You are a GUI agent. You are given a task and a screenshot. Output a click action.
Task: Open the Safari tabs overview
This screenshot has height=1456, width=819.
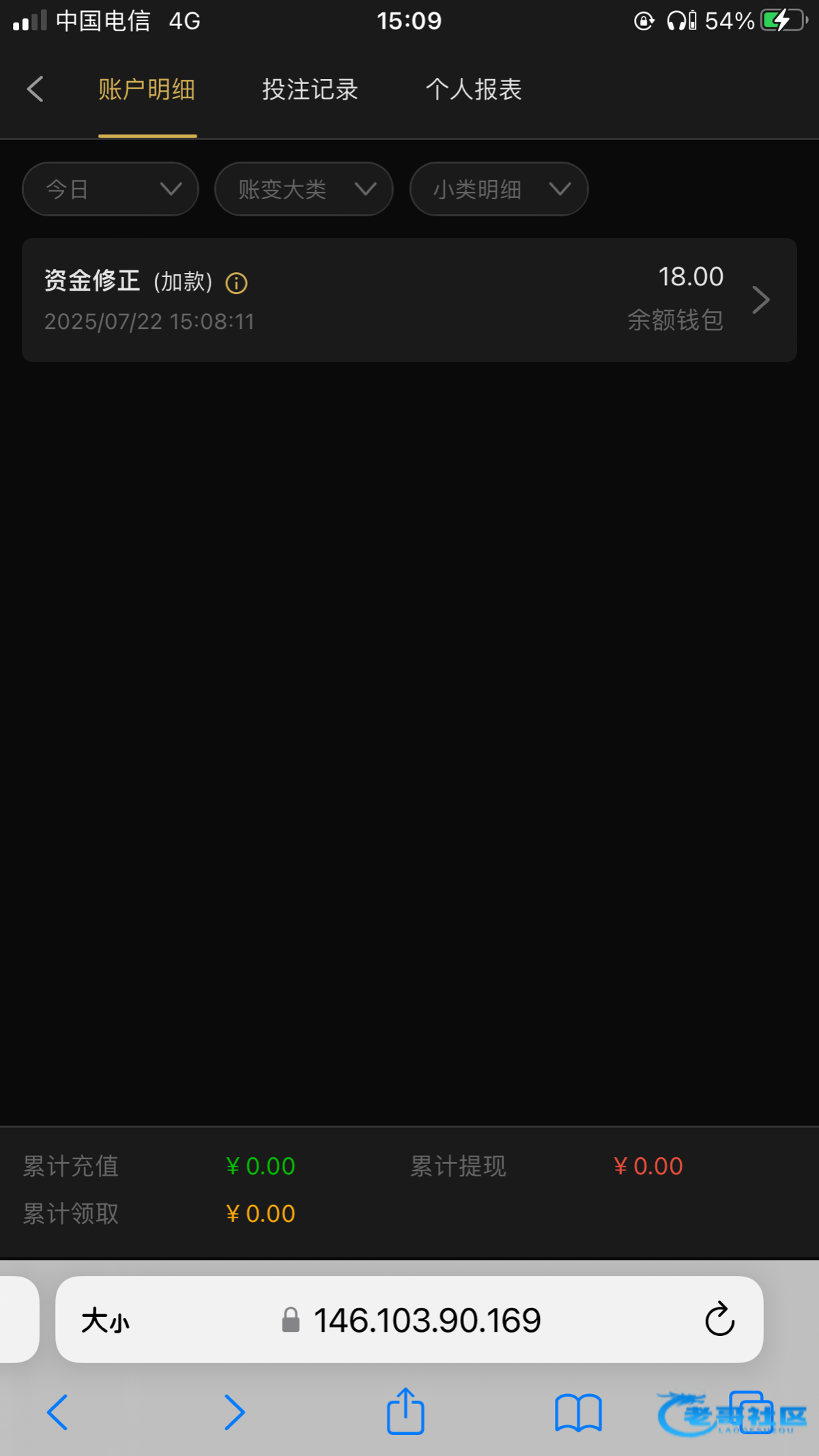coord(751,1412)
